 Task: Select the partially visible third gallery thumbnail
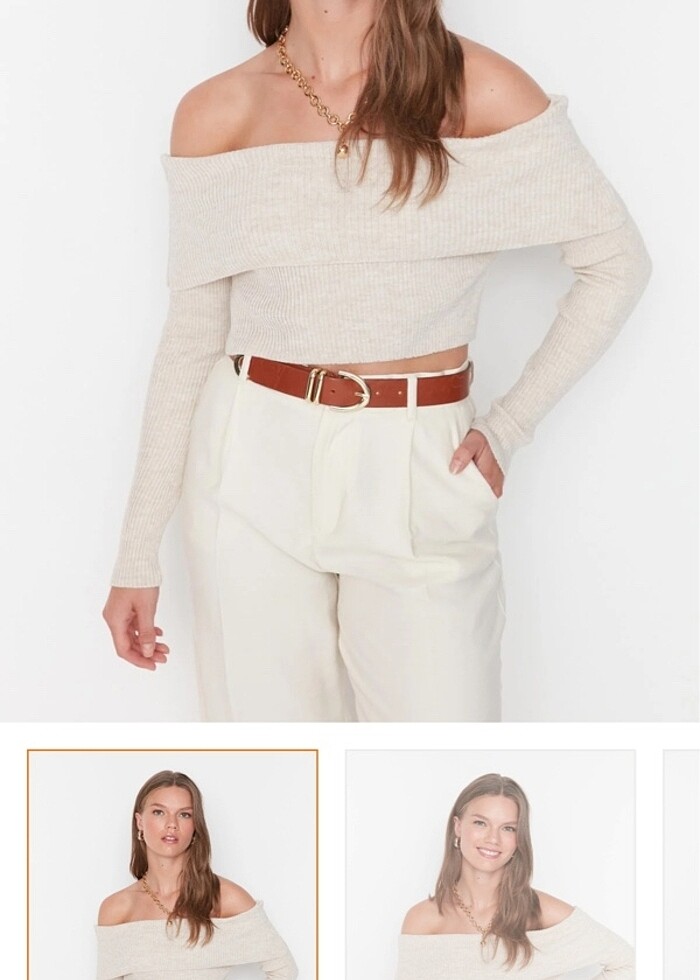[x=682, y=865]
